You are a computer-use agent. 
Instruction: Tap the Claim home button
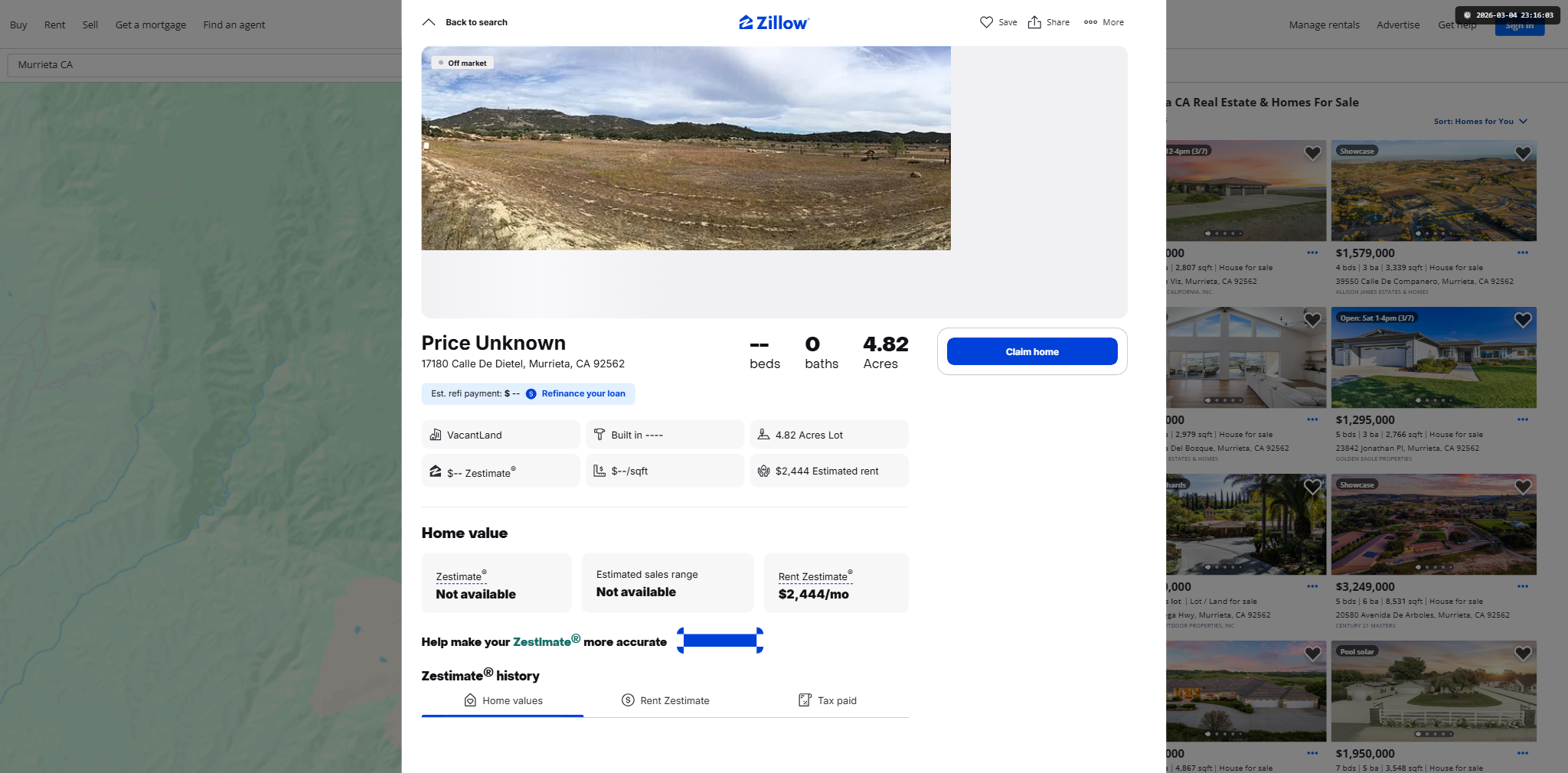(1032, 351)
